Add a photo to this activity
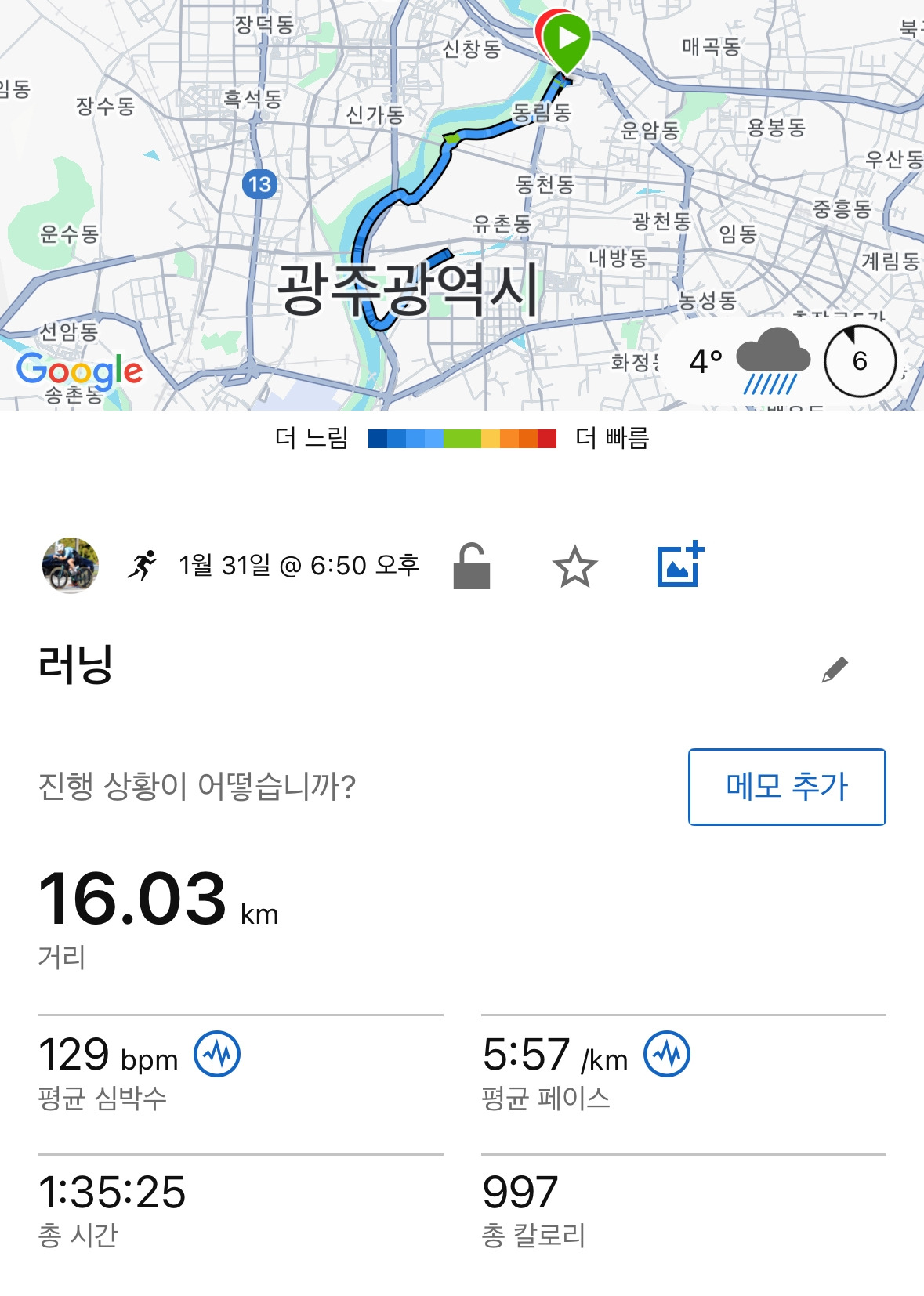 click(x=679, y=565)
